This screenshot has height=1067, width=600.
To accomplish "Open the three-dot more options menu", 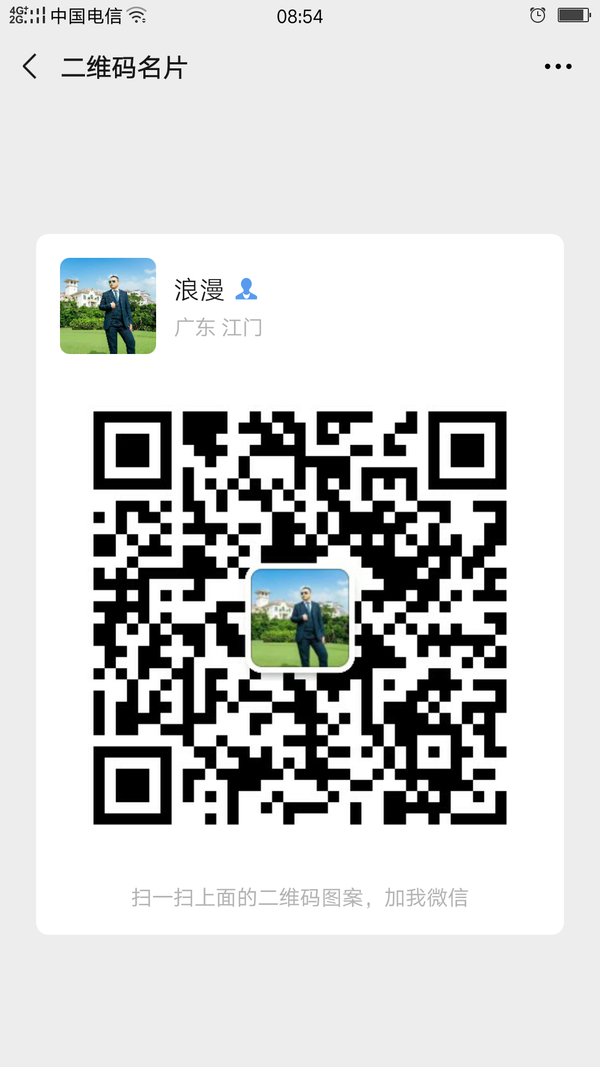I will tap(558, 67).
